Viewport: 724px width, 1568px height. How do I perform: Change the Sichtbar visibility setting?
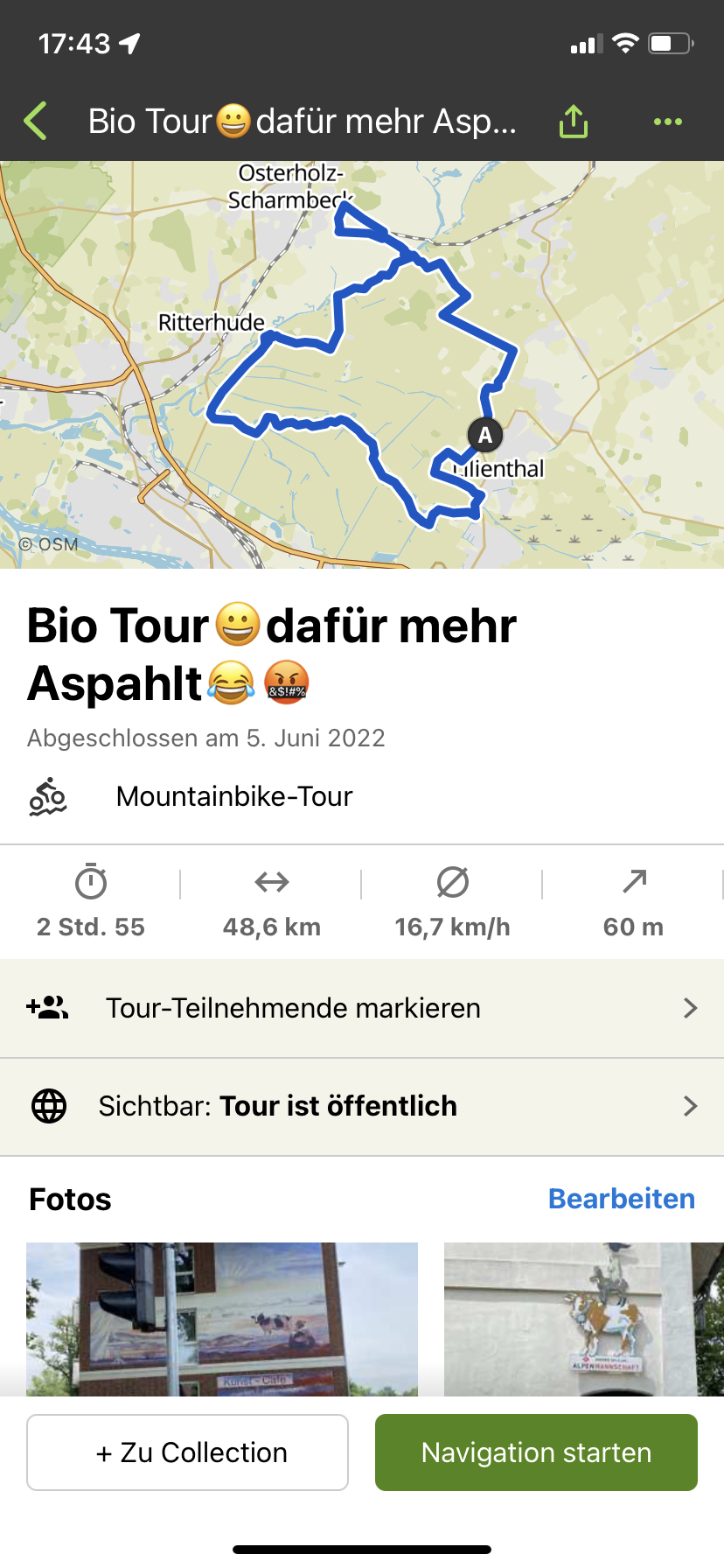click(362, 1106)
